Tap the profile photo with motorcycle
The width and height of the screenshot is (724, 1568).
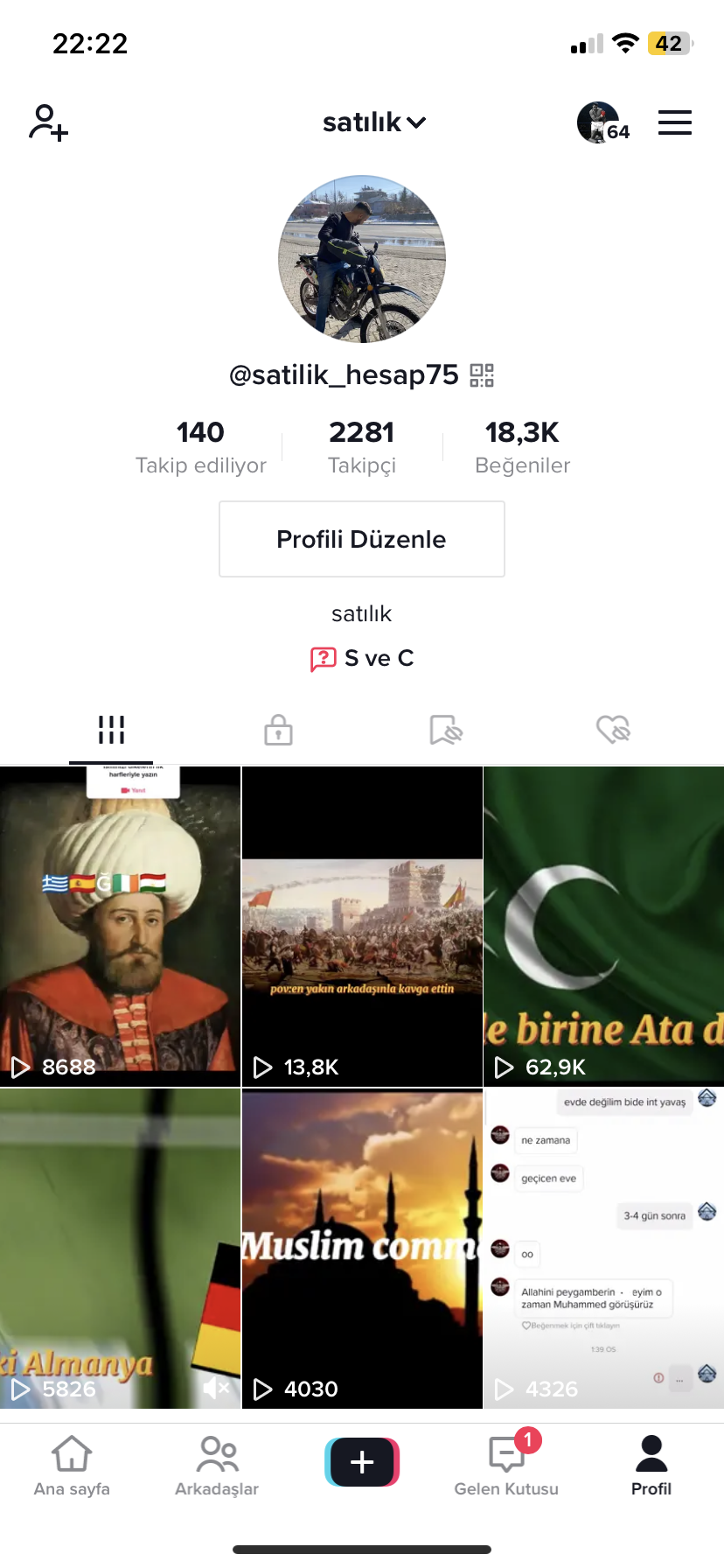point(362,259)
